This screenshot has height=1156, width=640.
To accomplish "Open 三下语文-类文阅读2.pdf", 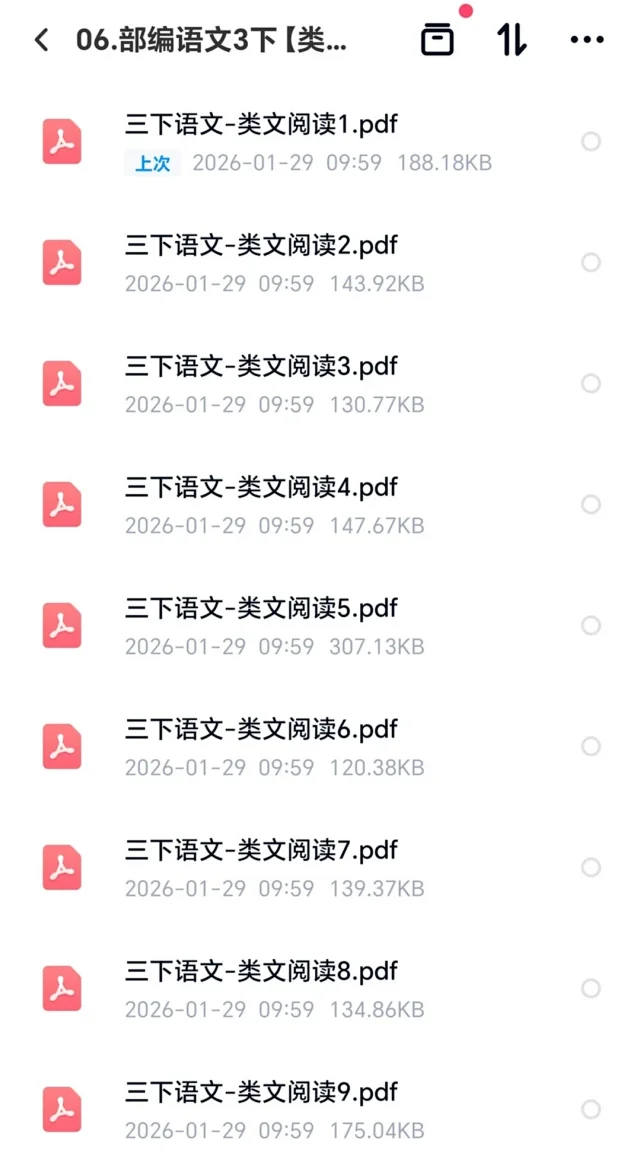I will pos(261,247).
